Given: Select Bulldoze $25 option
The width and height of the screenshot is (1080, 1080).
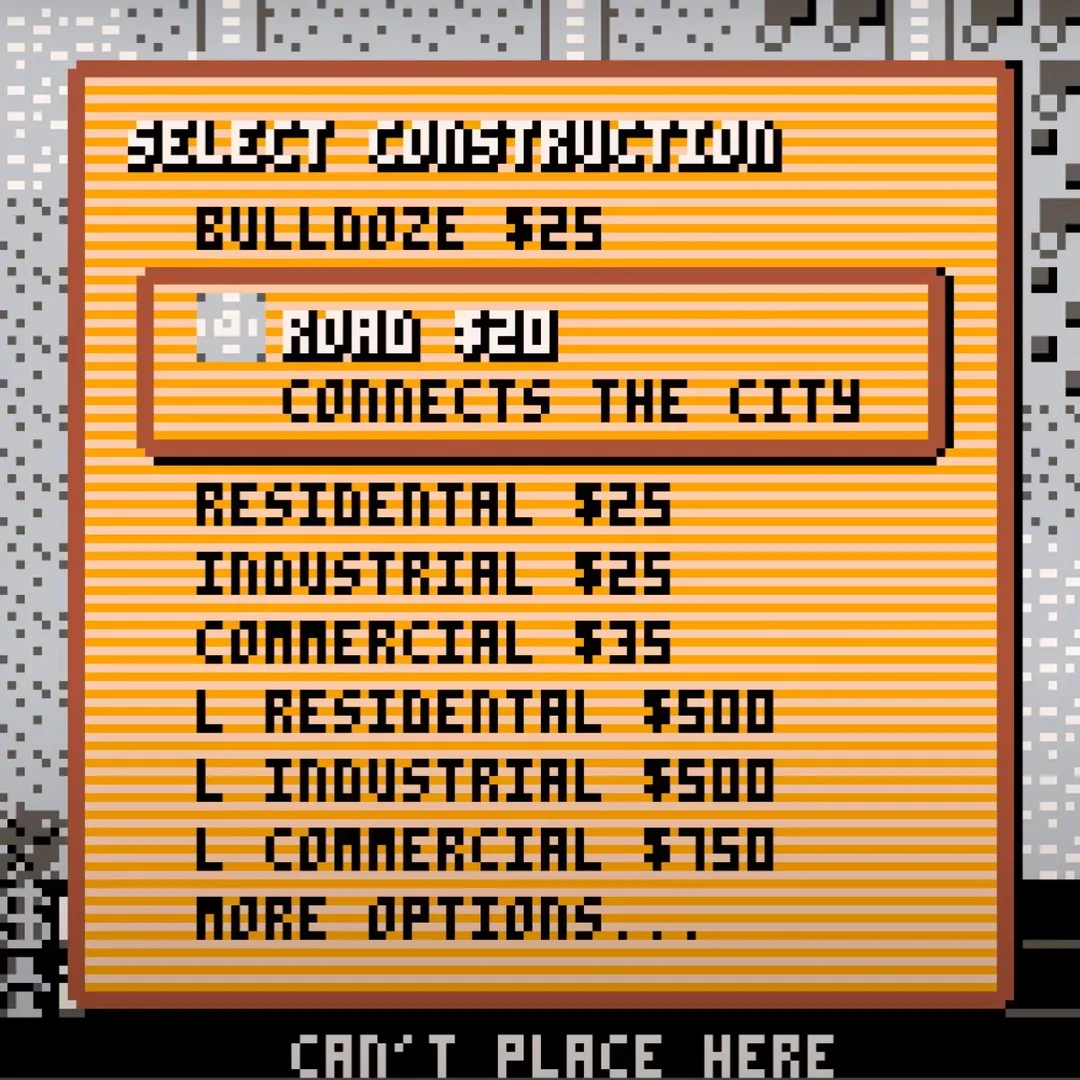Looking at the screenshot, I should coord(398,228).
